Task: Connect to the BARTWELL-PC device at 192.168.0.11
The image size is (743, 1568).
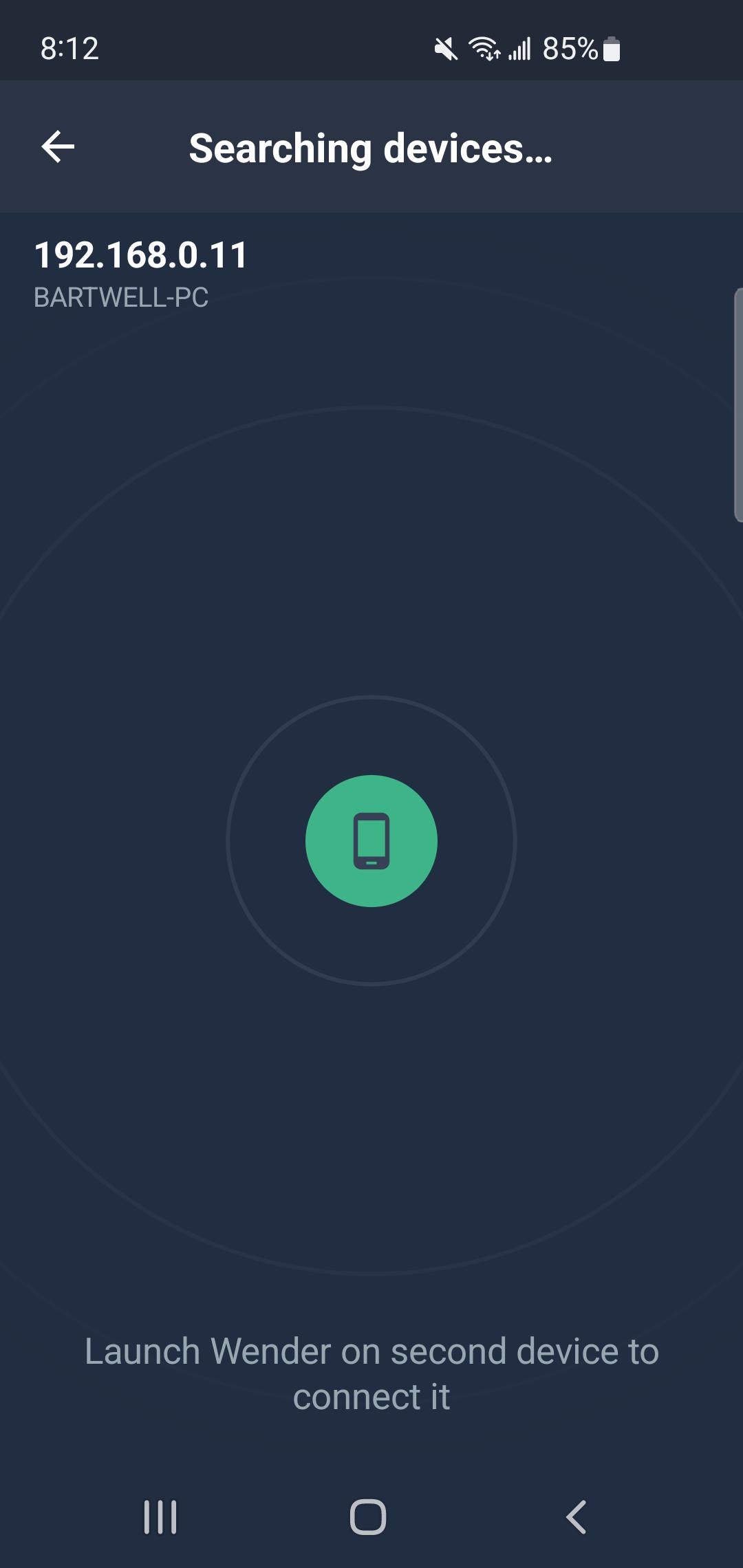Action: pos(371,275)
